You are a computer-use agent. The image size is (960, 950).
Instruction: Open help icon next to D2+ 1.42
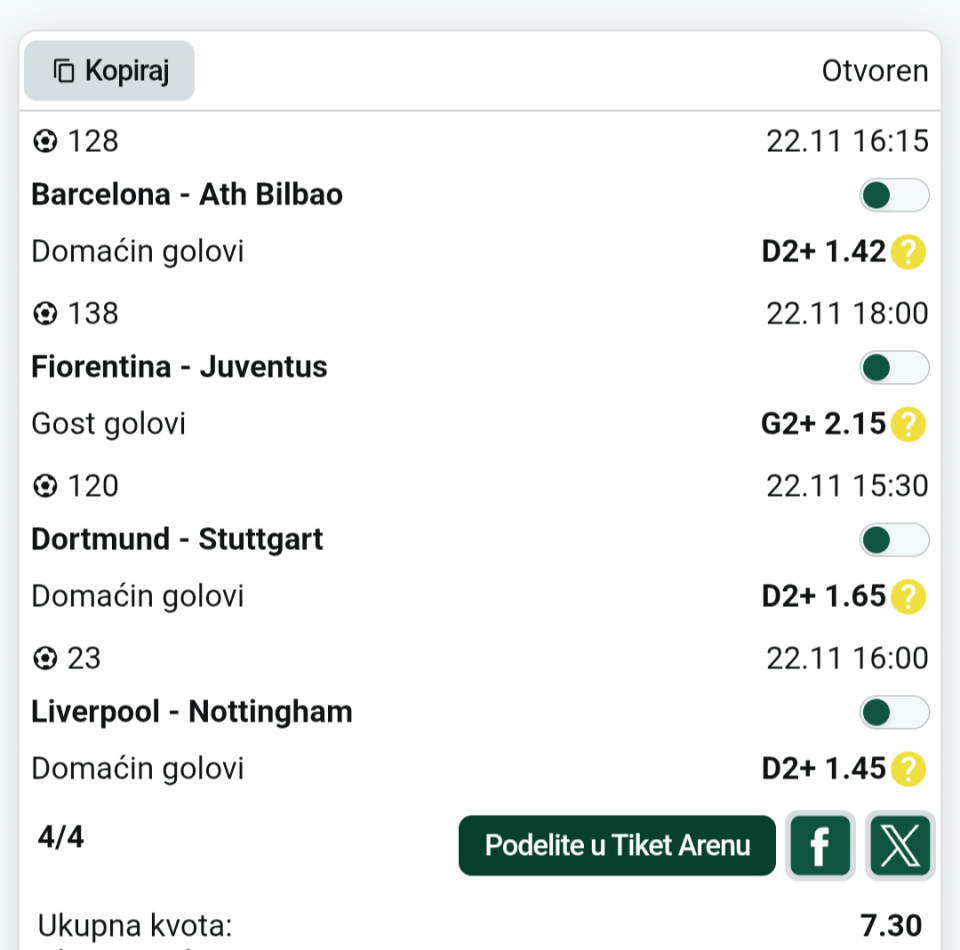coord(908,252)
